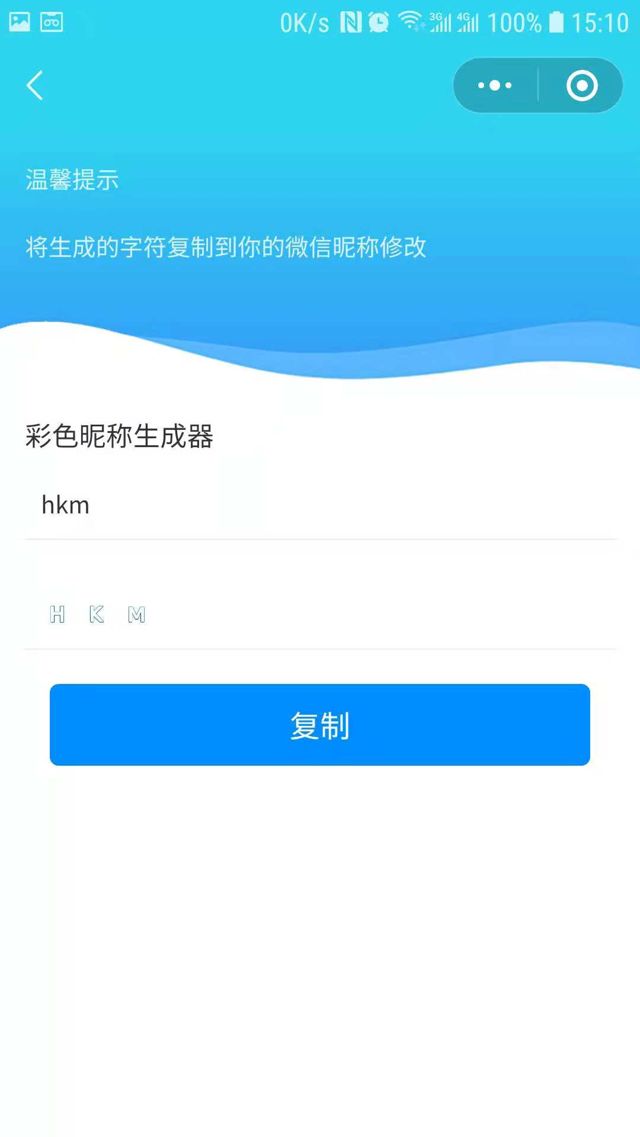Open the mini program three-dot menu
640x1137 pixels.
(x=495, y=86)
